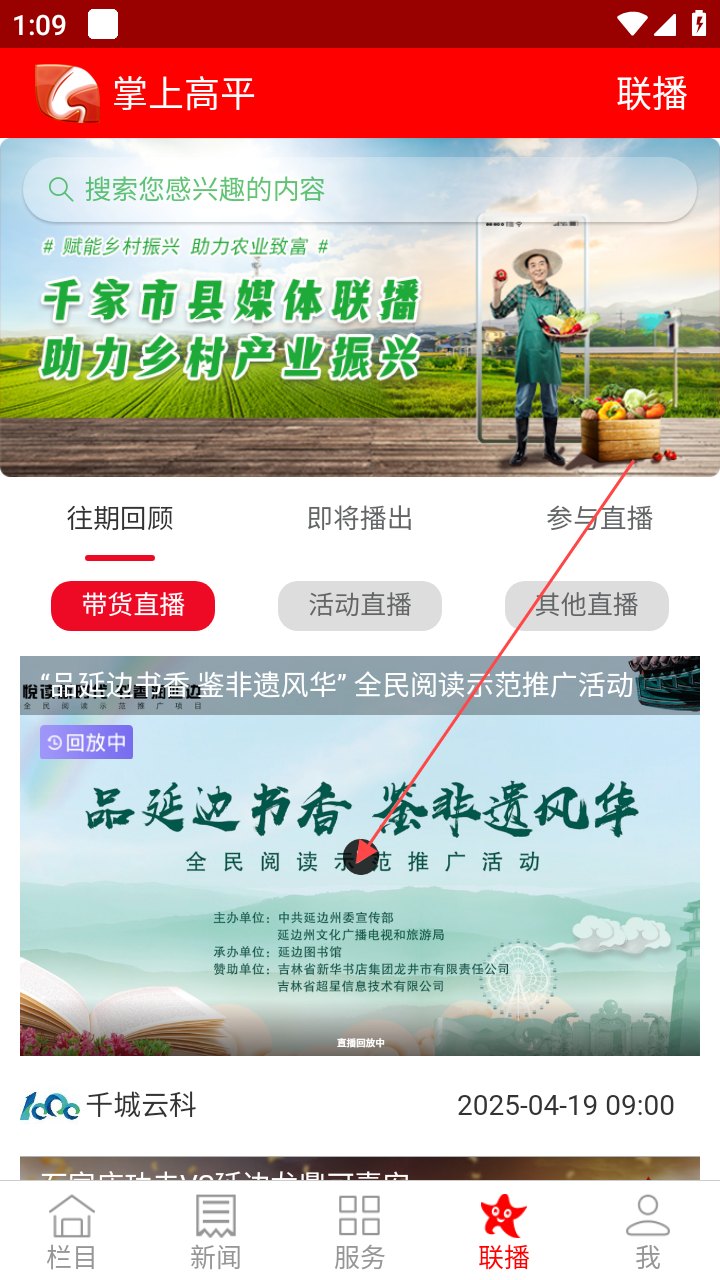Select the 联播 tab in bottom navigation

(504, 1232)
